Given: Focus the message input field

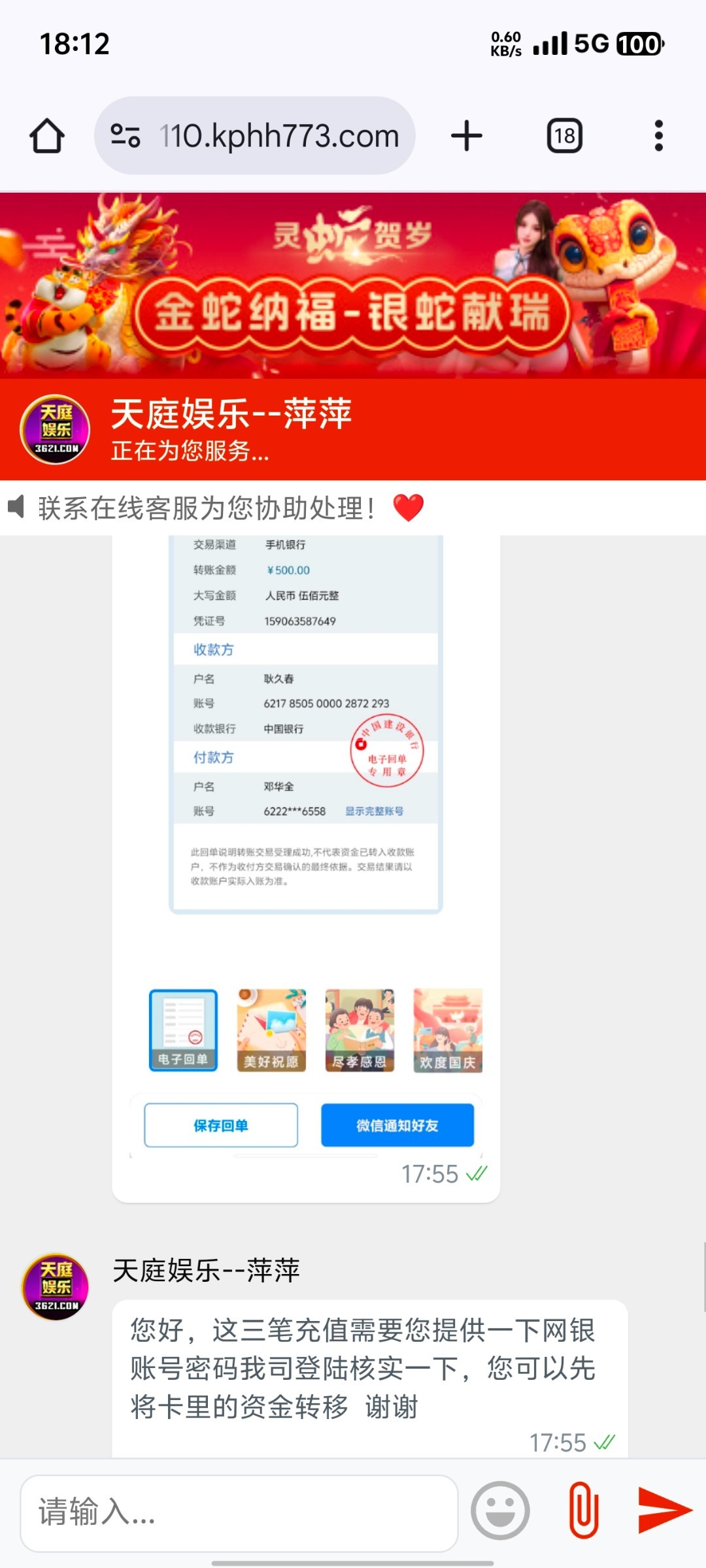Looking at the screenshot, I should coord(239,1512).
